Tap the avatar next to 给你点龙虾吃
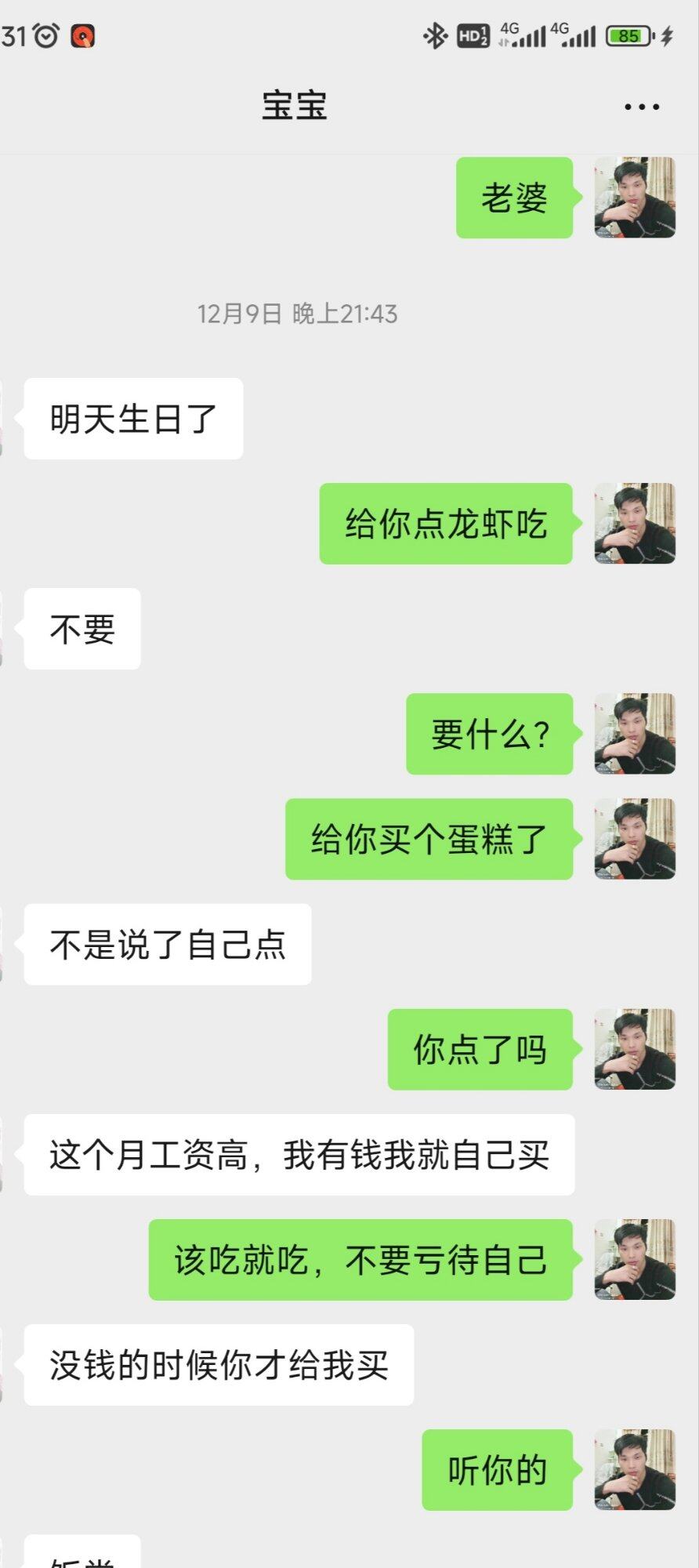The image size is (699, 1568). (635, 524)
